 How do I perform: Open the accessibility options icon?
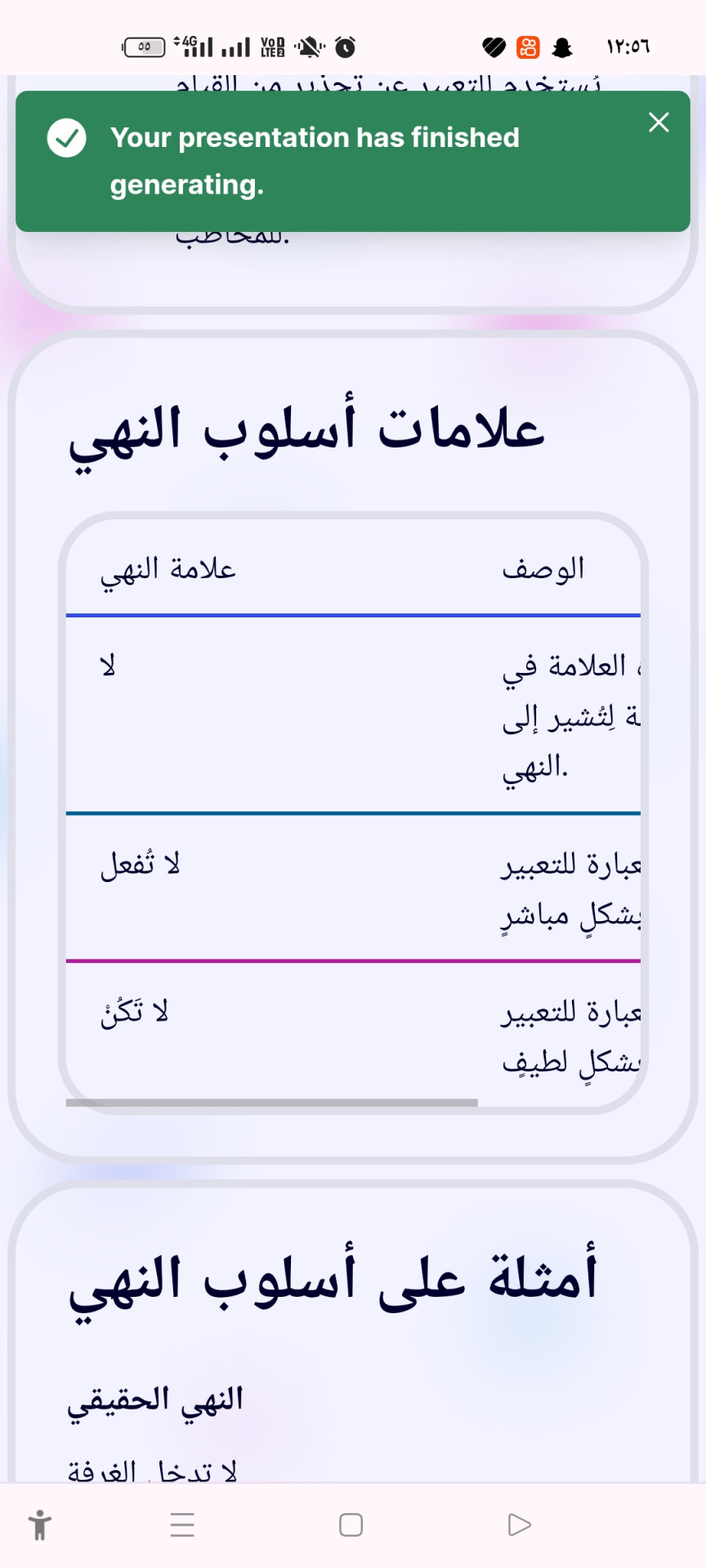click(x=39, y=1525)
